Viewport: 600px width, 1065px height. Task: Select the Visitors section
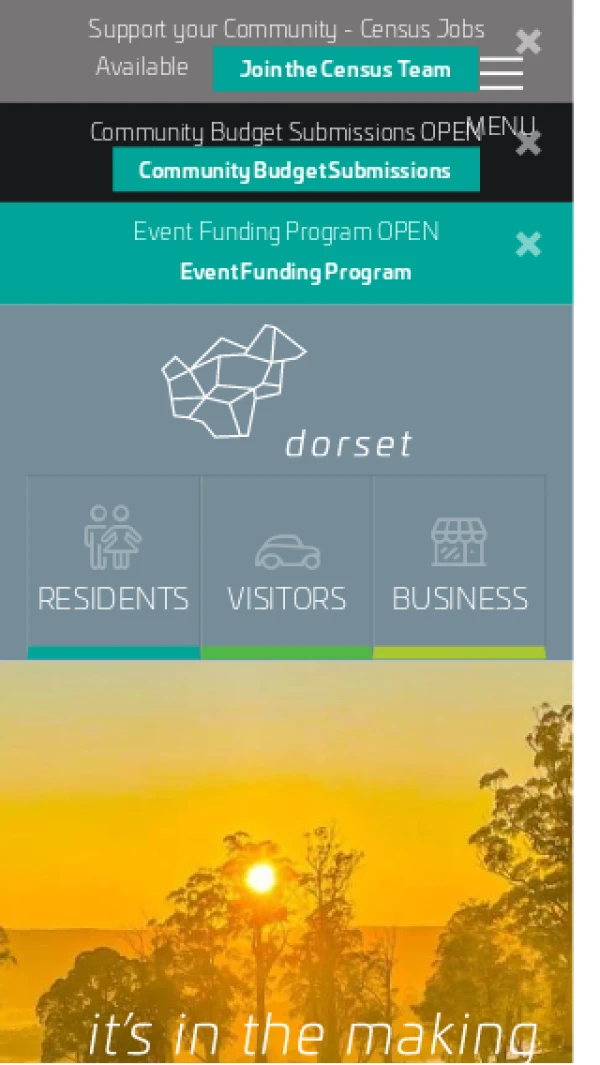(x=287, y=565)
